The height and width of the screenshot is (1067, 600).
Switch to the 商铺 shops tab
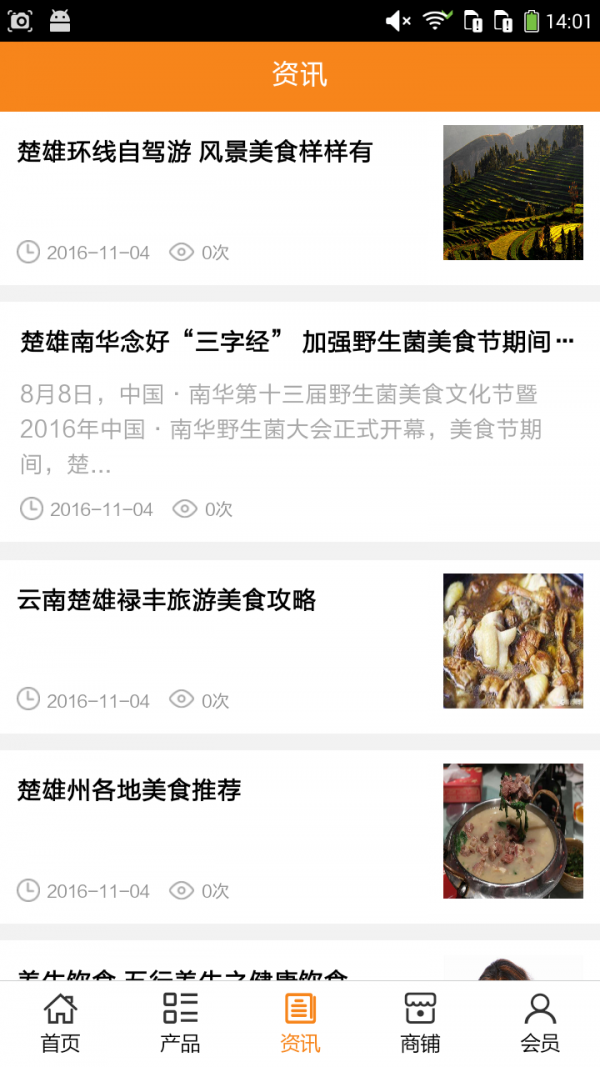click(x=420, y=1023)
